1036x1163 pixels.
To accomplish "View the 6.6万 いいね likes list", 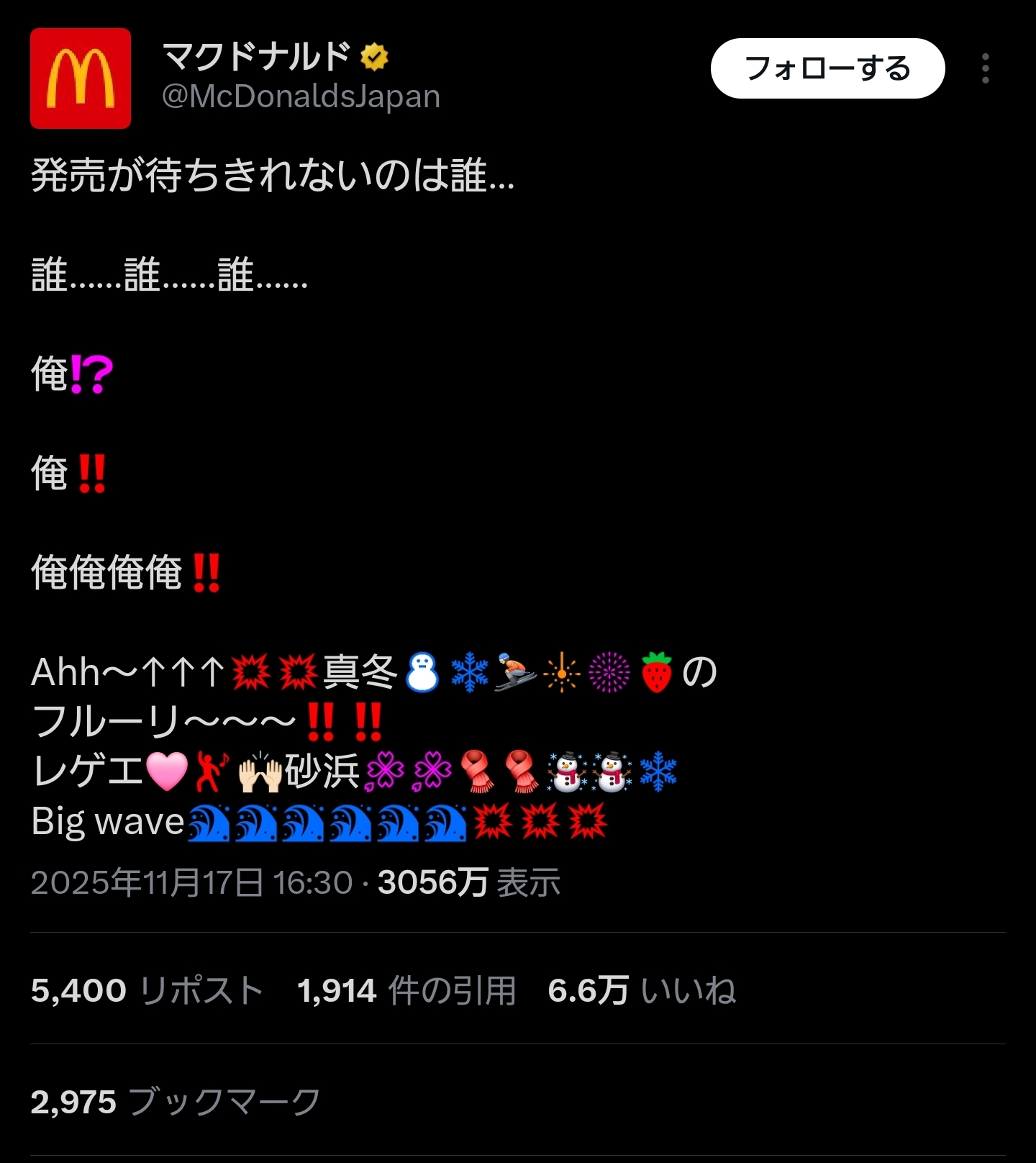I will [641, 990].
